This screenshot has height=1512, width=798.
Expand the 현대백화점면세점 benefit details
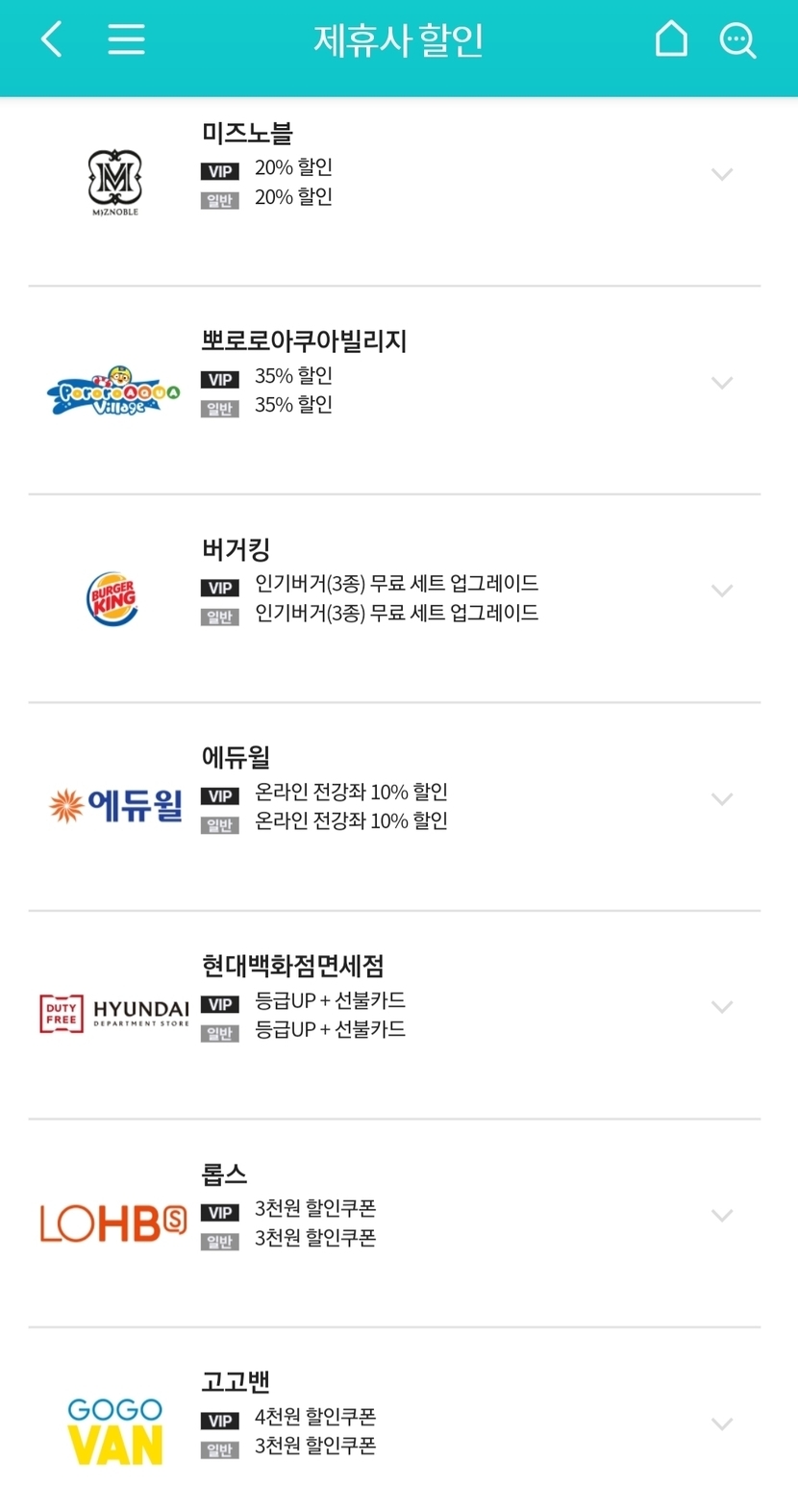[721, 1007]
